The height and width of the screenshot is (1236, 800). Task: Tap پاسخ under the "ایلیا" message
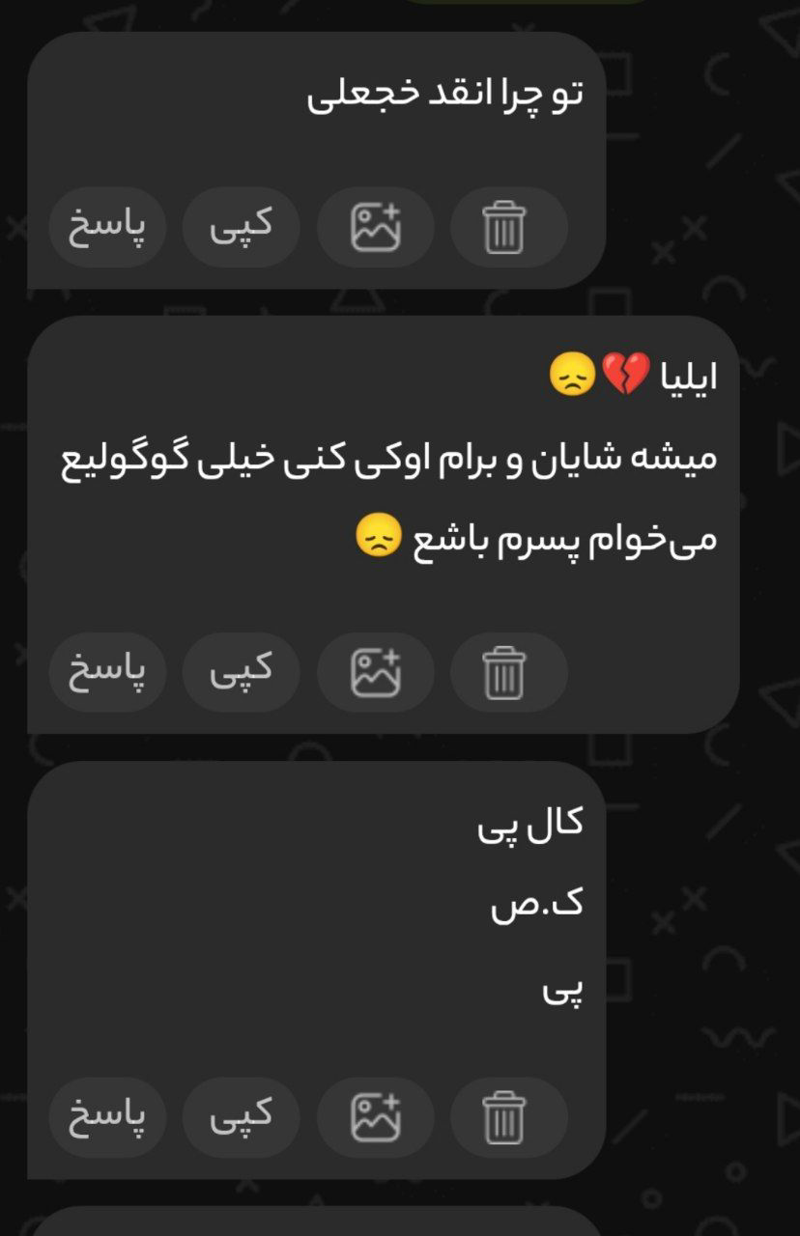point(107,672)
